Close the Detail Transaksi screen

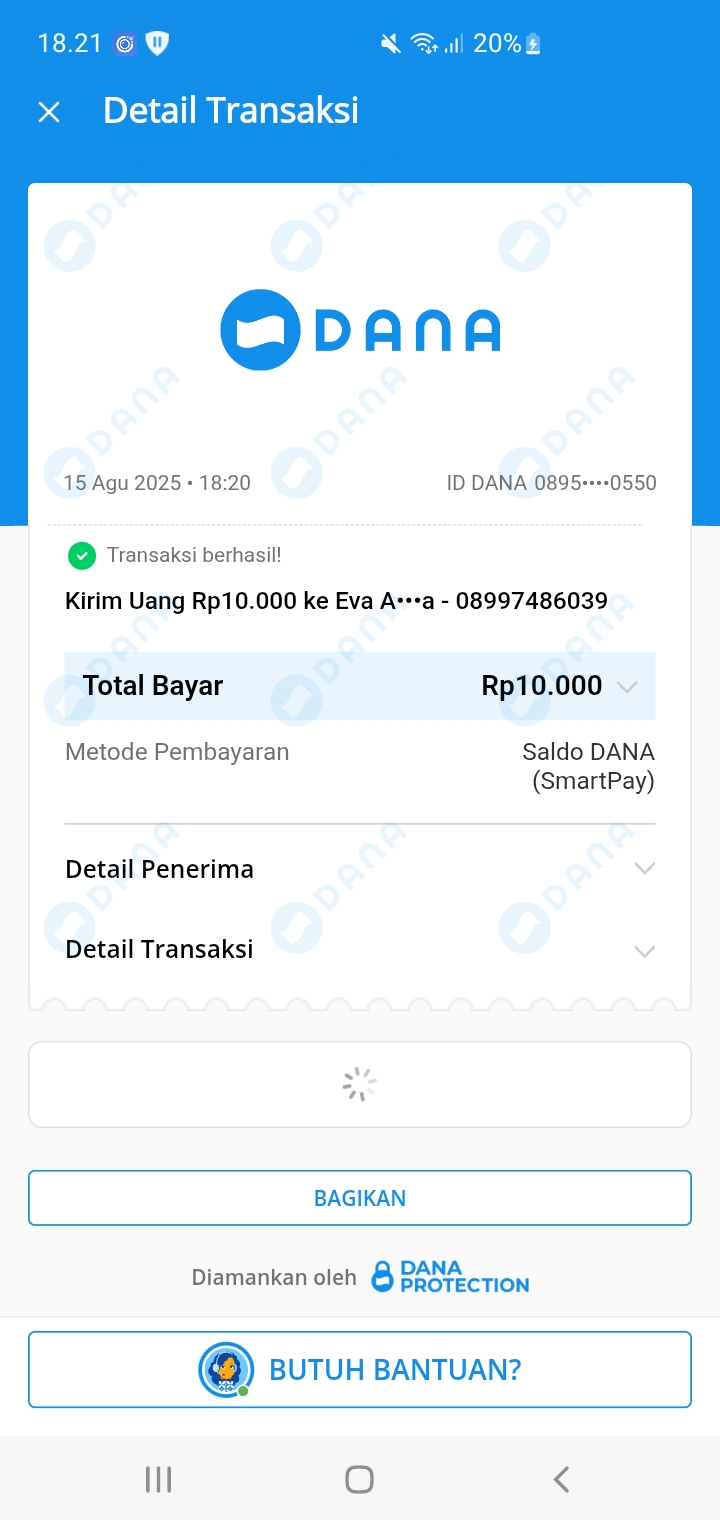pos(49,112)
